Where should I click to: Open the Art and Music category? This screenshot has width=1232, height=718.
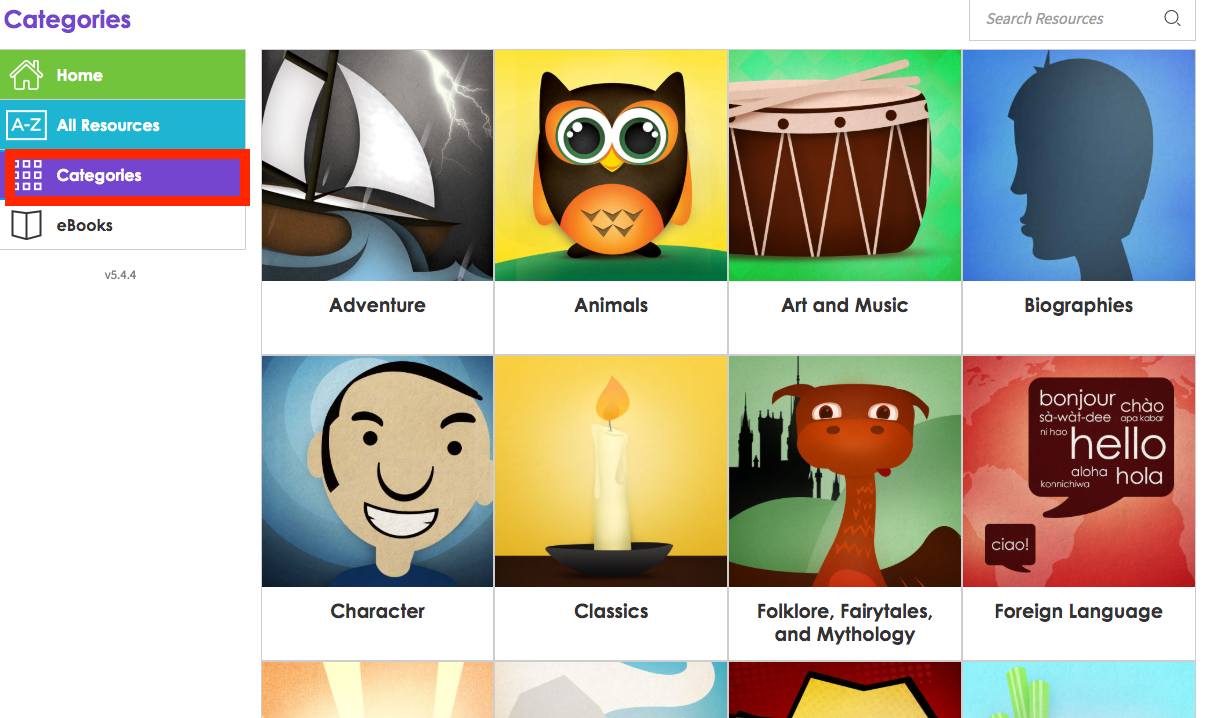click(x=844, y=200)
